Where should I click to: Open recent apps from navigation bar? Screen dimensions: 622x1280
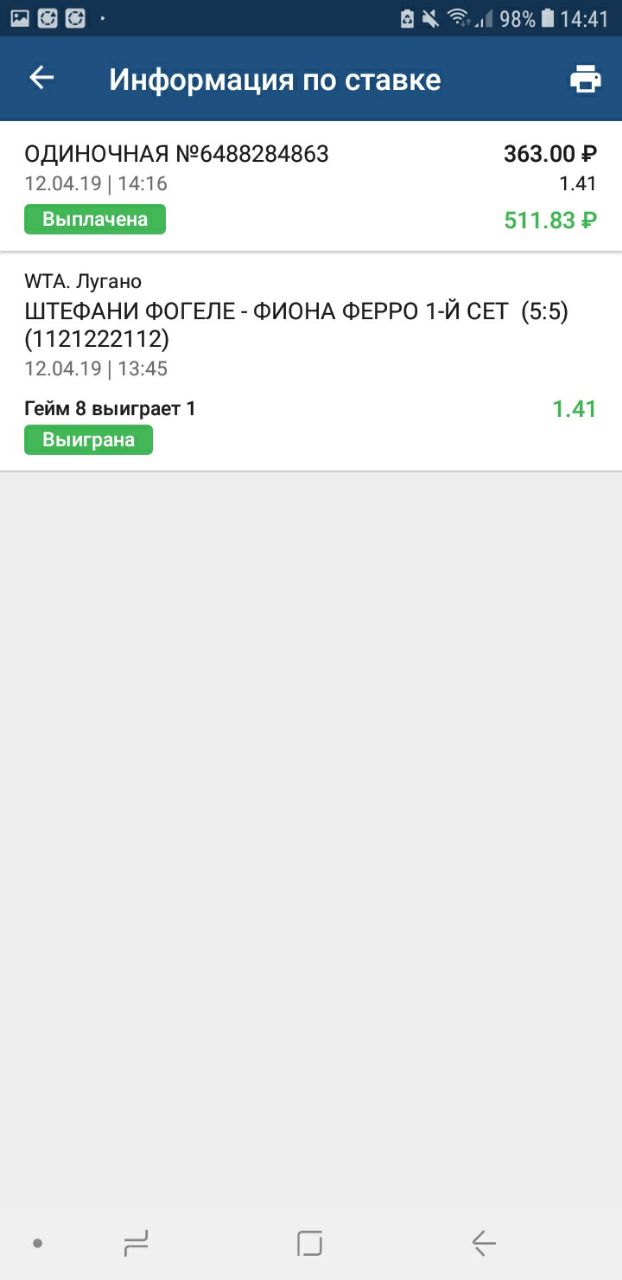point(136,1243)
